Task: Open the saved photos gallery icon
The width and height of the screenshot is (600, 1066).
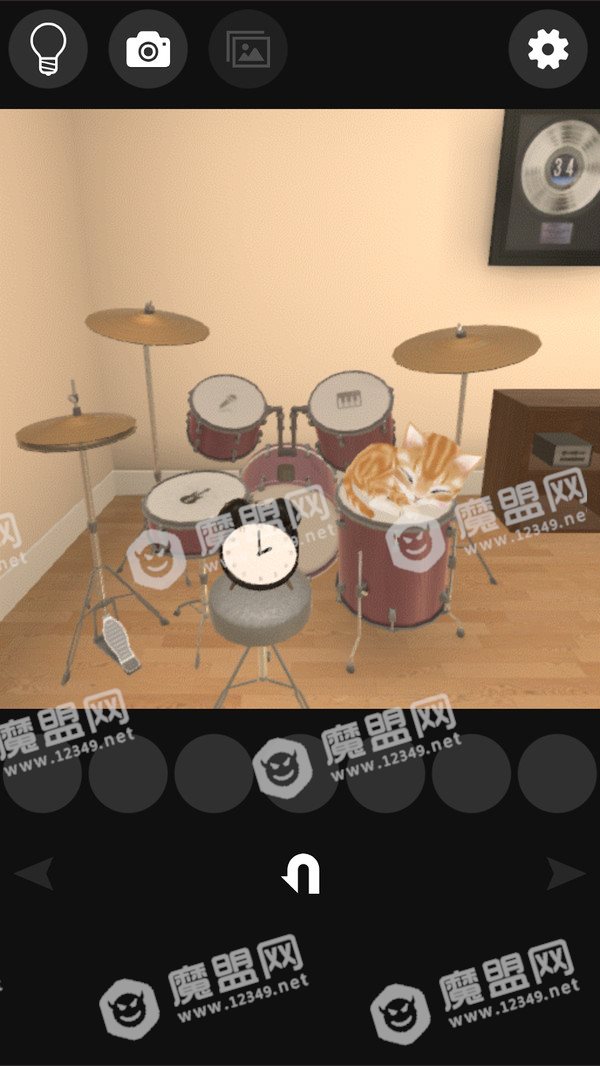Action: click(248, 49)
